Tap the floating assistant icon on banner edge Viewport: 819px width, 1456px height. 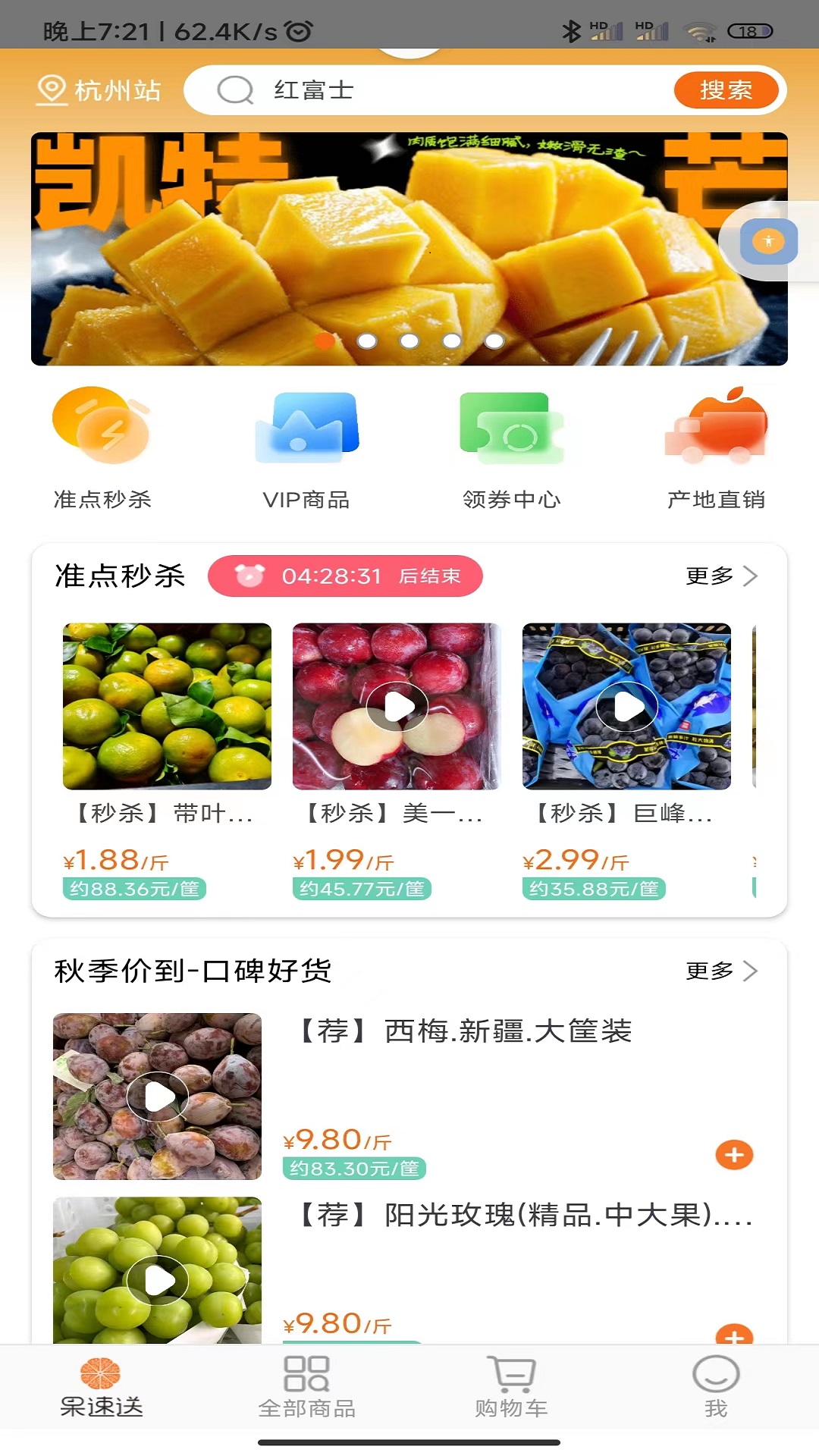(768, 243)
